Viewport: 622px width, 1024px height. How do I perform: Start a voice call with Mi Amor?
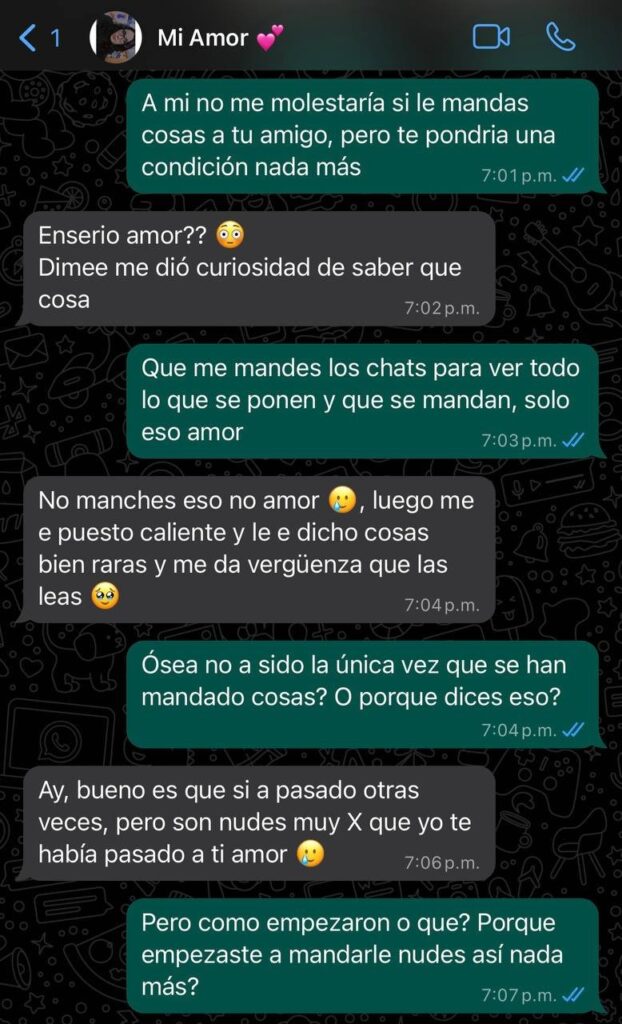(x=560, y=37)
